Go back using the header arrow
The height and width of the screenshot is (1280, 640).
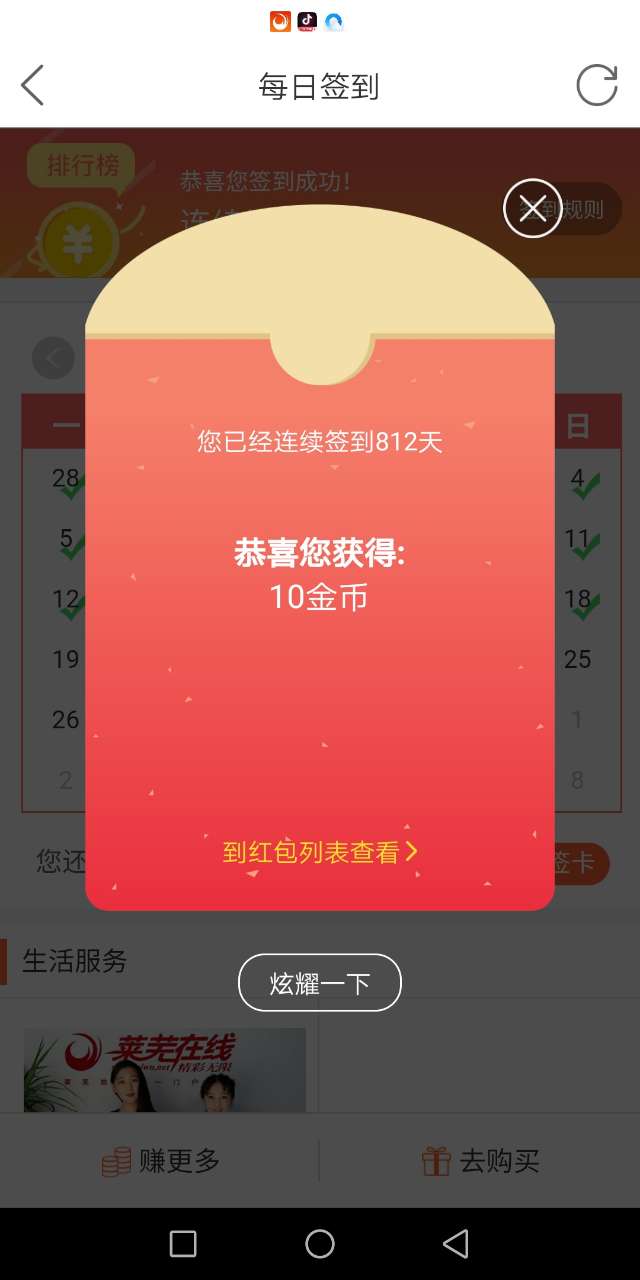(x=33, y=86)
